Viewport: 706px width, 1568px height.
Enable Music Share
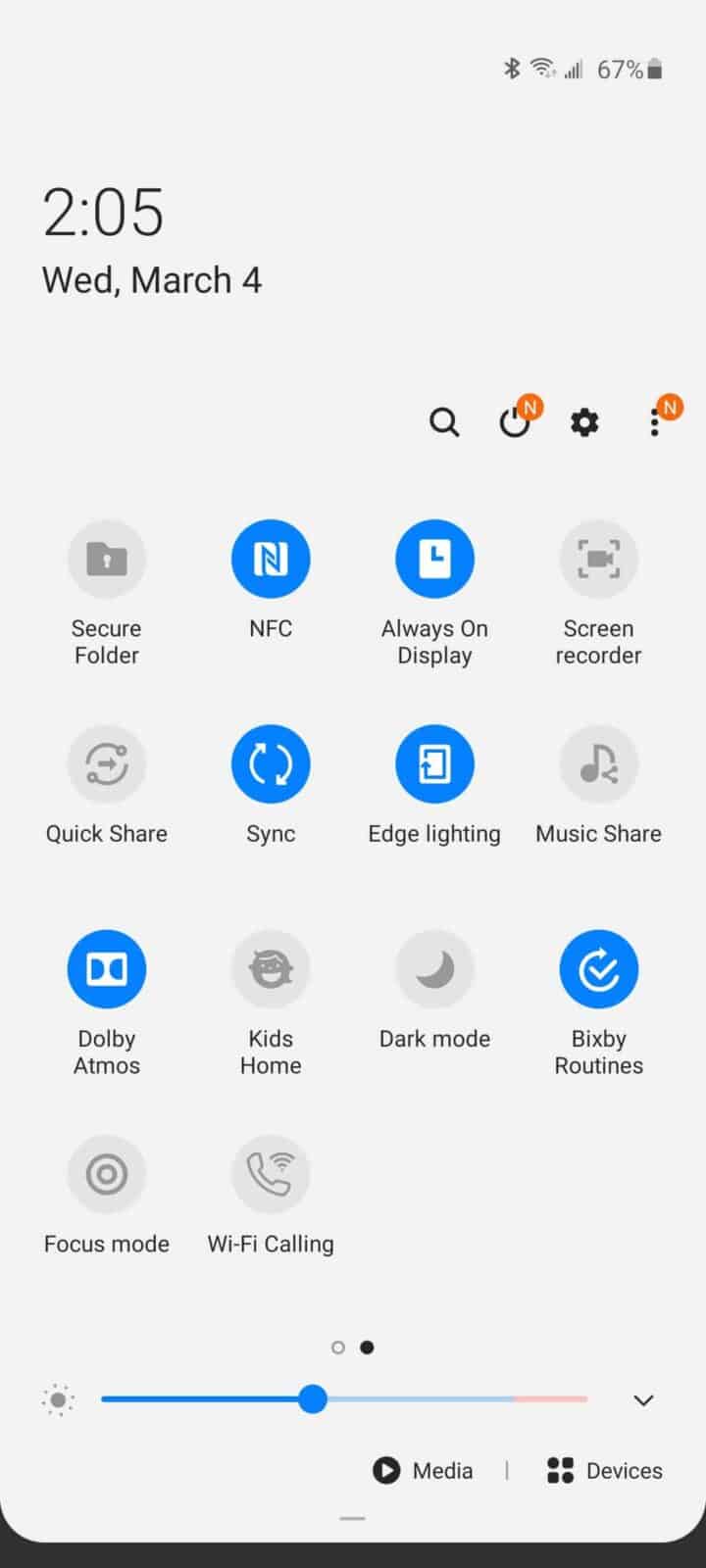[x=598, y=763]
